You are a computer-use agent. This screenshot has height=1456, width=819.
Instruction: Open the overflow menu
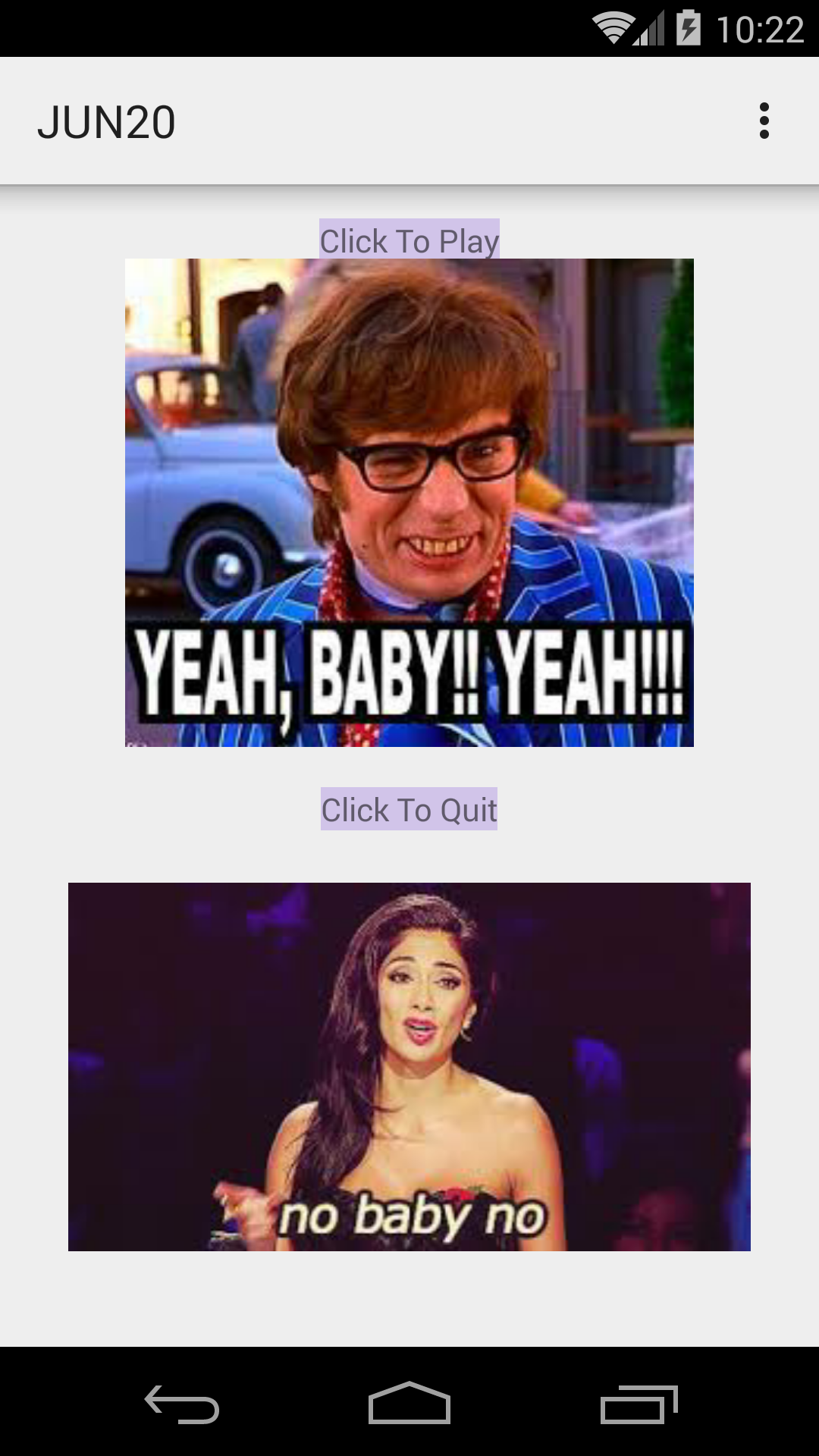764,121
